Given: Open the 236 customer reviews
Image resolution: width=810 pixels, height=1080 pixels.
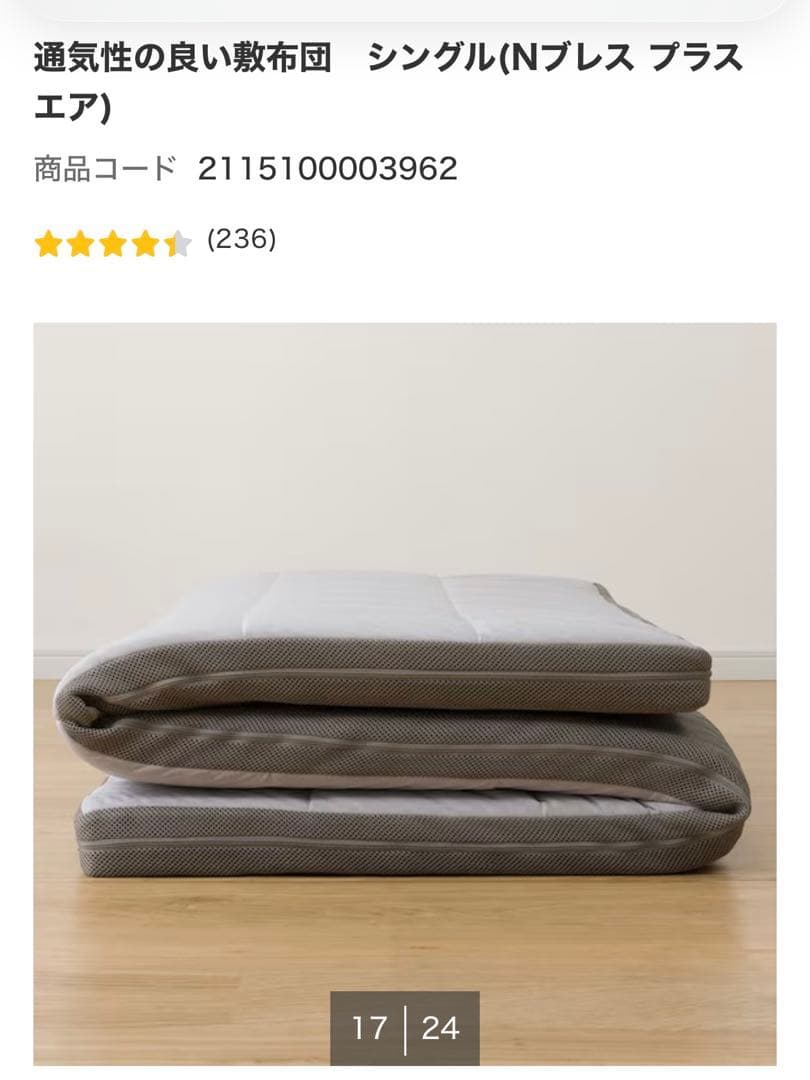Looking at the screenshot, I should click(241, 240).
